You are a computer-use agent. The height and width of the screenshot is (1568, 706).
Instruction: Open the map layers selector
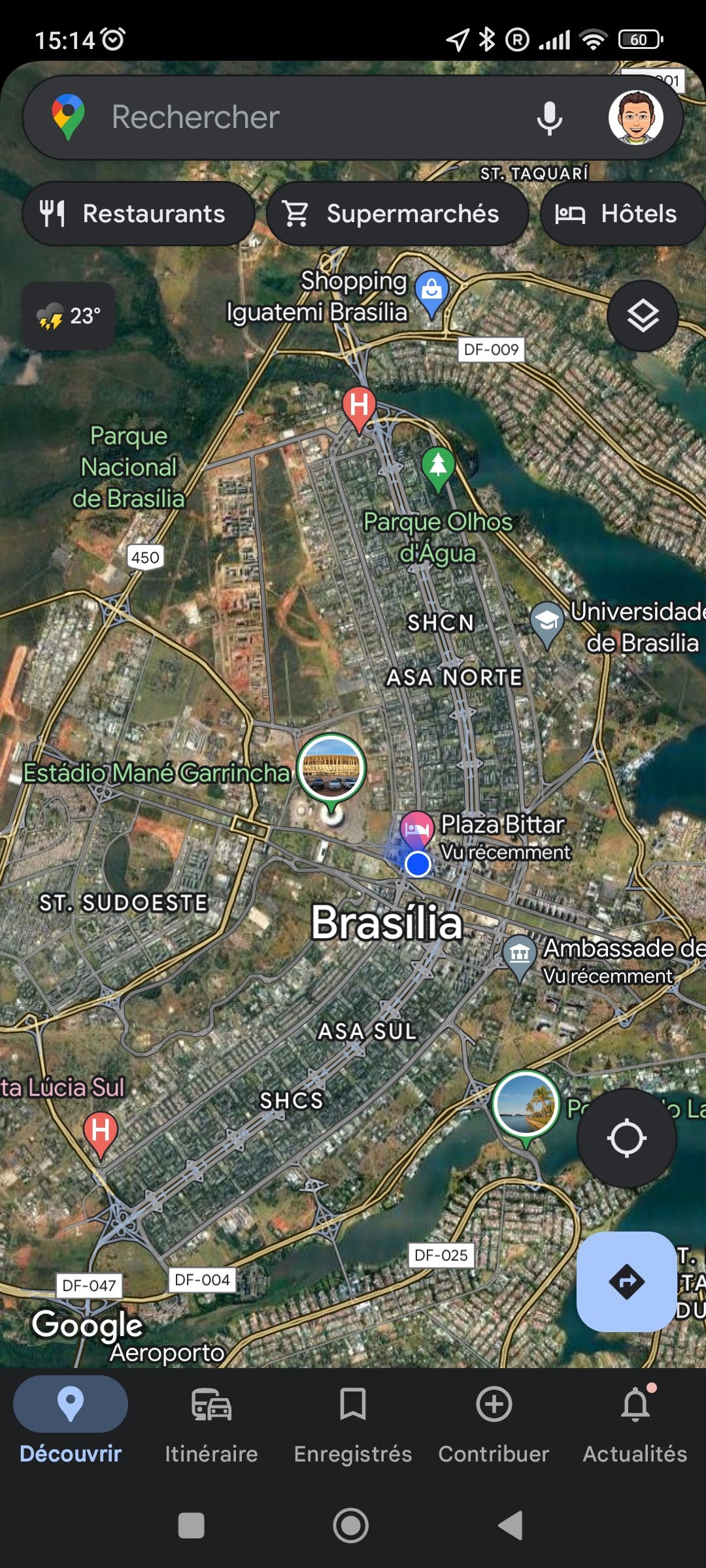click(643, 316)
